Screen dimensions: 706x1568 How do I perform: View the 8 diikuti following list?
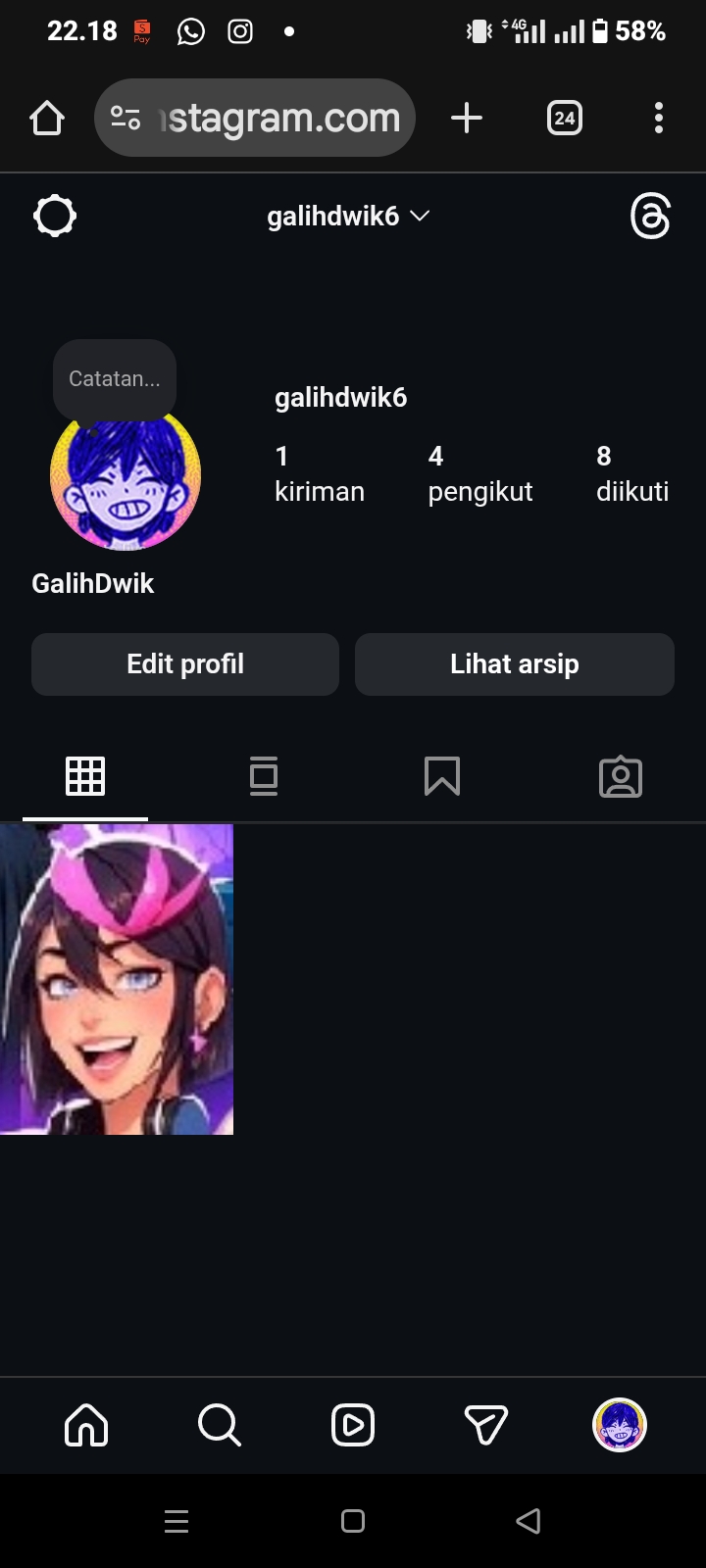click(631, 473)
